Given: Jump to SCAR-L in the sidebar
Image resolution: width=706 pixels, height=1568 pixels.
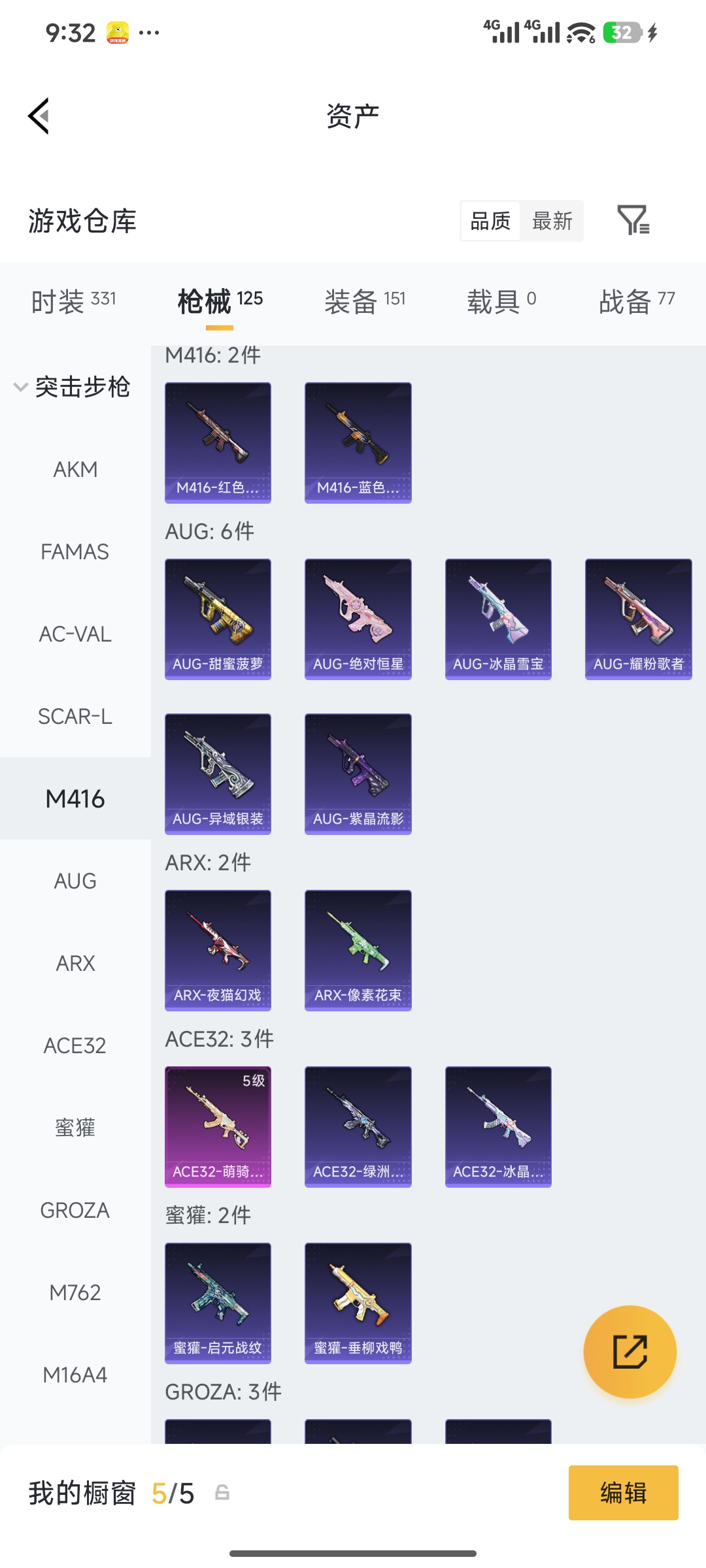Looking at the screenshot, I should (x=75, y=716).
